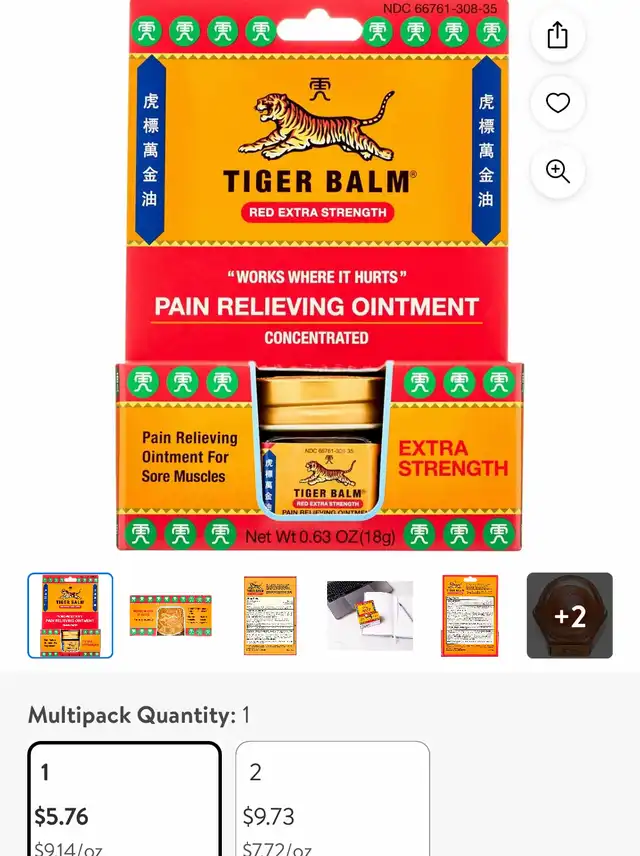Screen dimensions: 640x856
Task: View the +2 more images thumbnail
Action: pyautogui.click(x=570, y=615)
